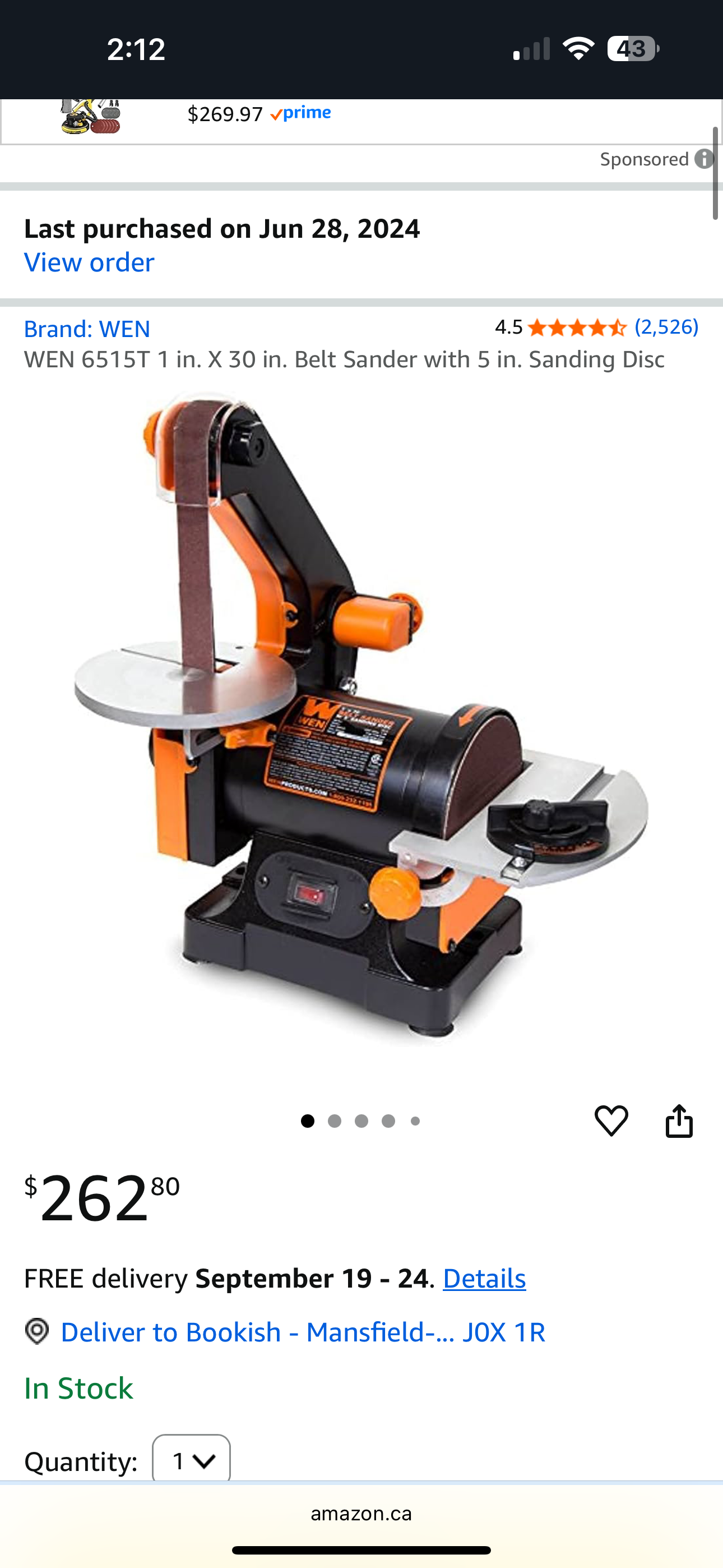The width and height of the screenshot is (723, 1568).
Task: Open the sponsored $269.97 product ad
Action: pos(258,114)
